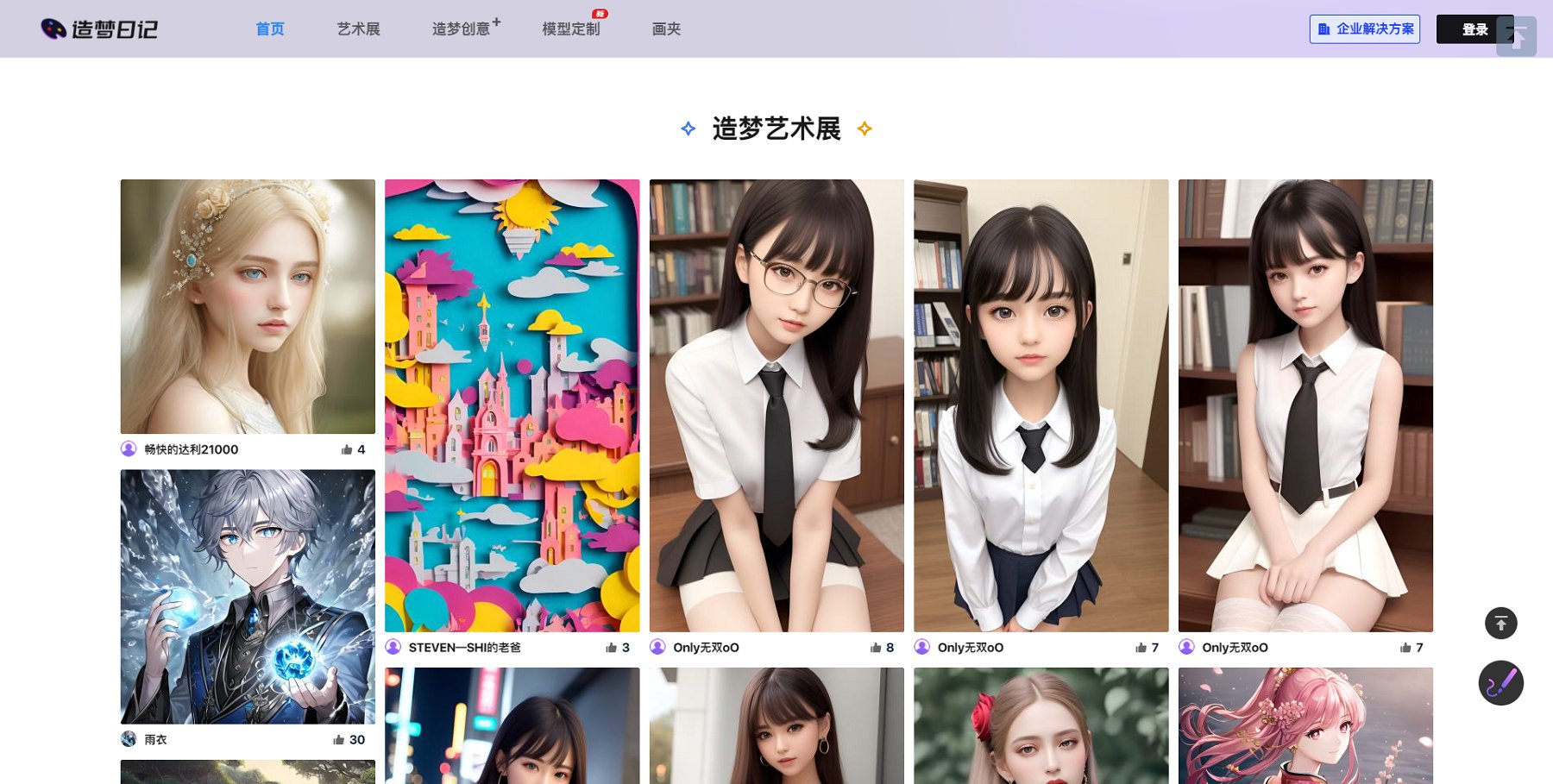Screen dimensions: 1553x784
Task: Go to 造梦创意 section
Action: pyautogui.click(x=462, y=29)
